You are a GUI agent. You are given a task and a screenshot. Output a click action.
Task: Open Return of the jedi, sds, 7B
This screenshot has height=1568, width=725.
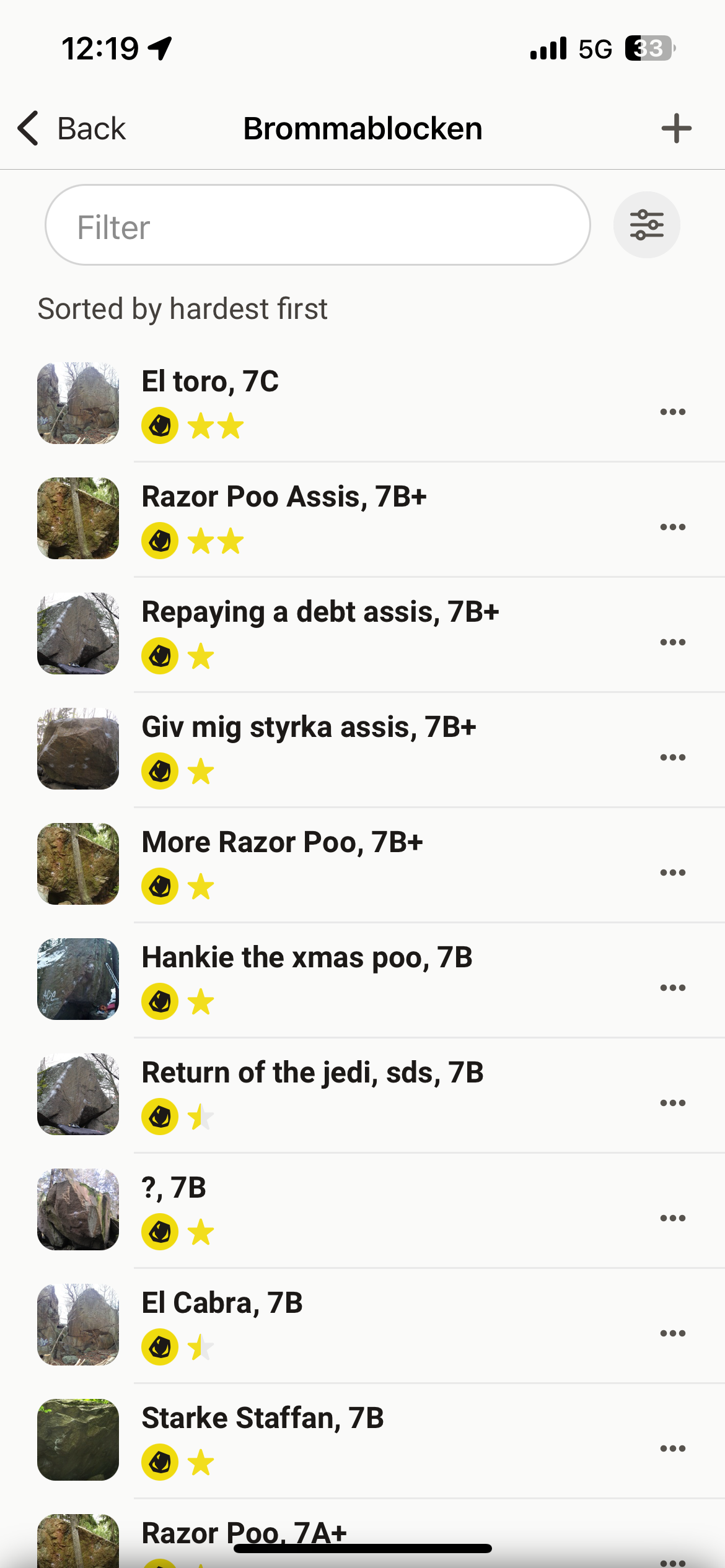click(312, 1073)
